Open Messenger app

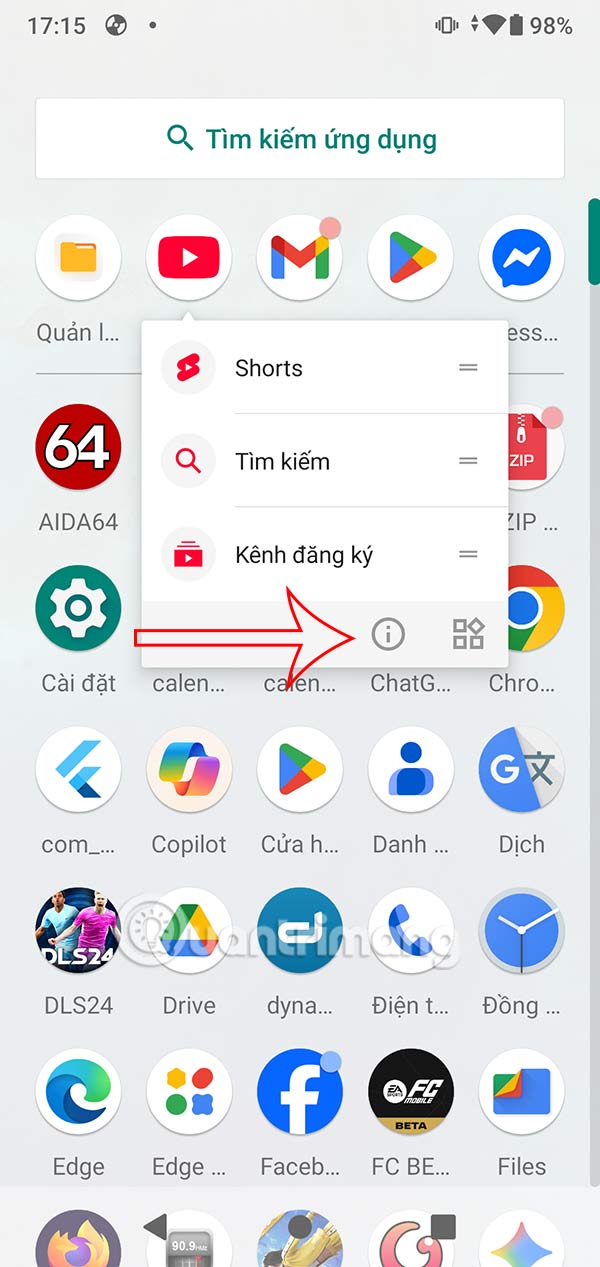click(x=522, y=259)
